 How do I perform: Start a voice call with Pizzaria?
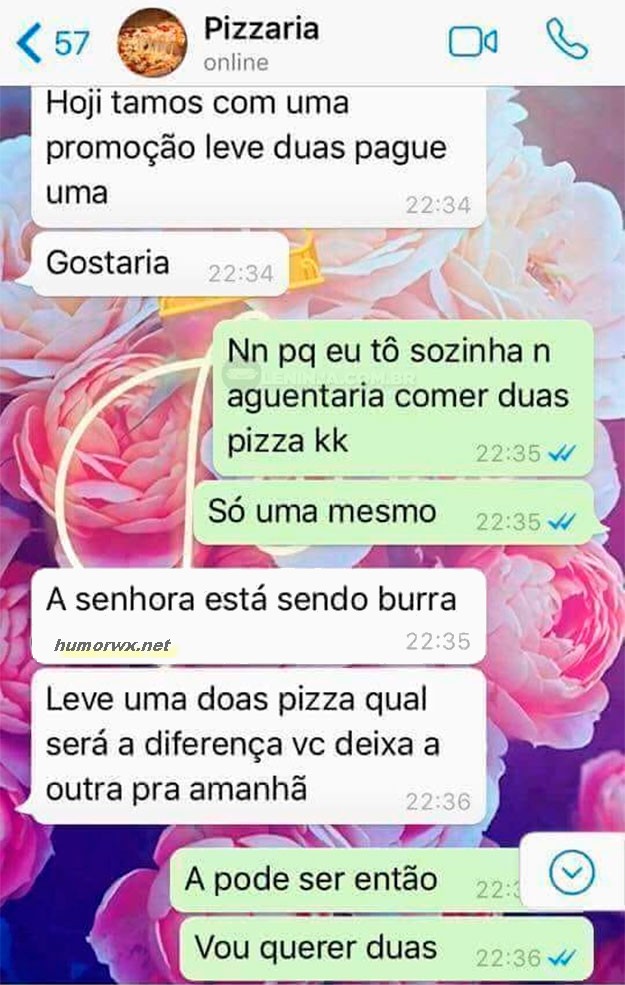[567, 41]
